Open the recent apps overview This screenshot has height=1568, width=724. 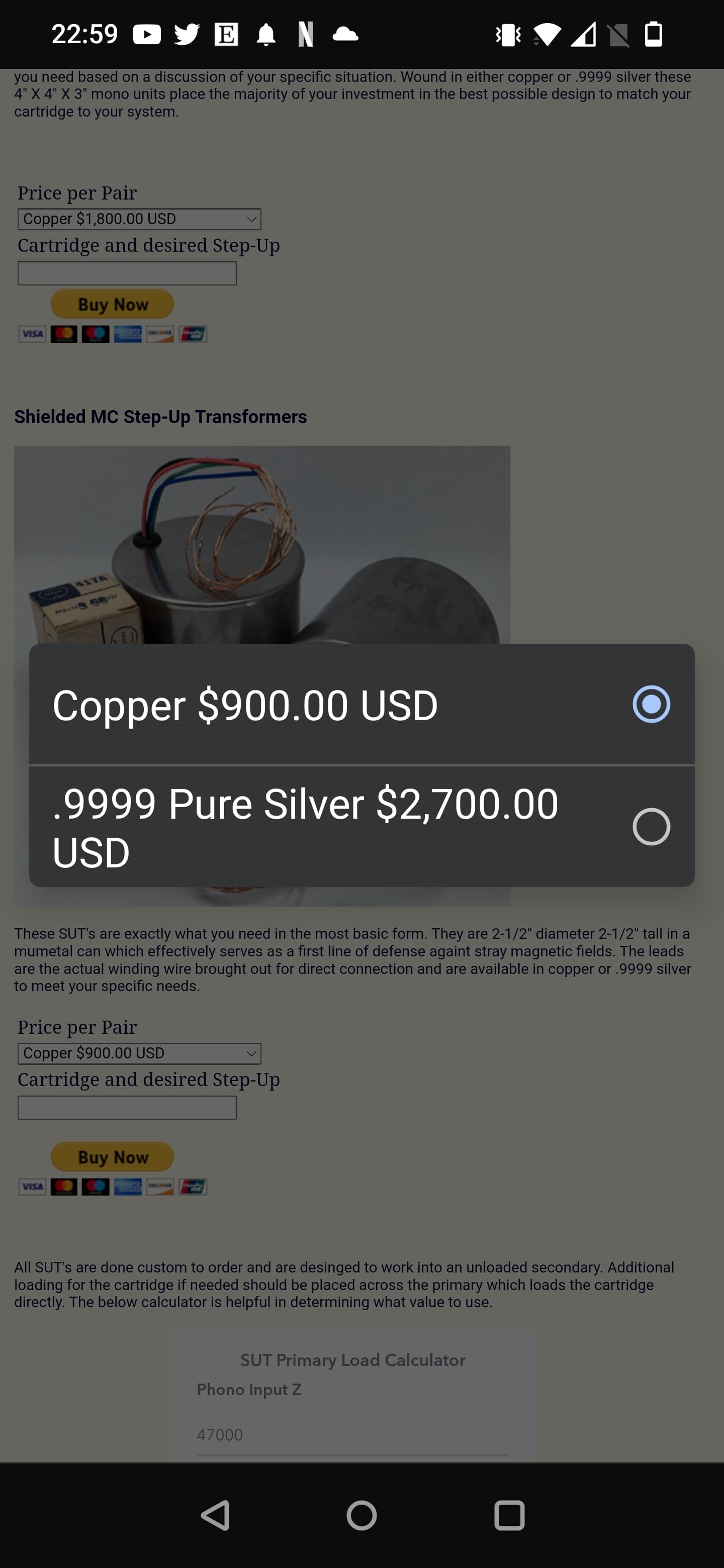(509, 1515)
